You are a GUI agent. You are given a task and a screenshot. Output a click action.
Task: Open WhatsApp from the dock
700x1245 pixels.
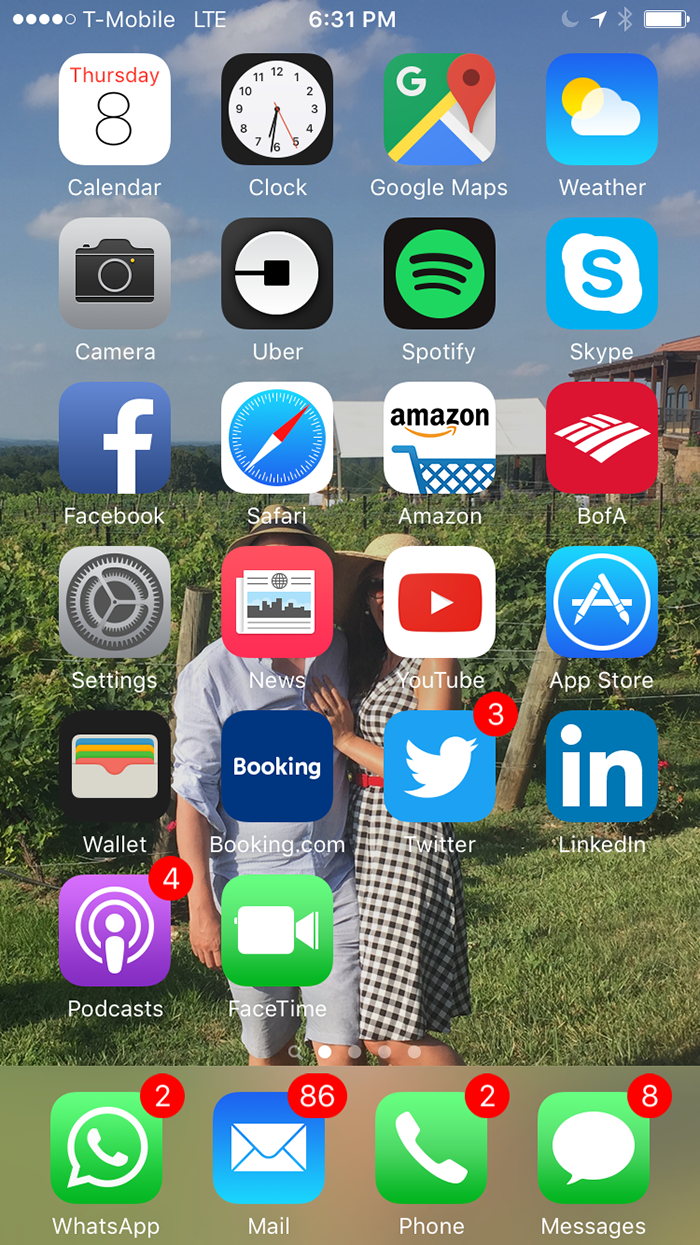pos(106,1147)
